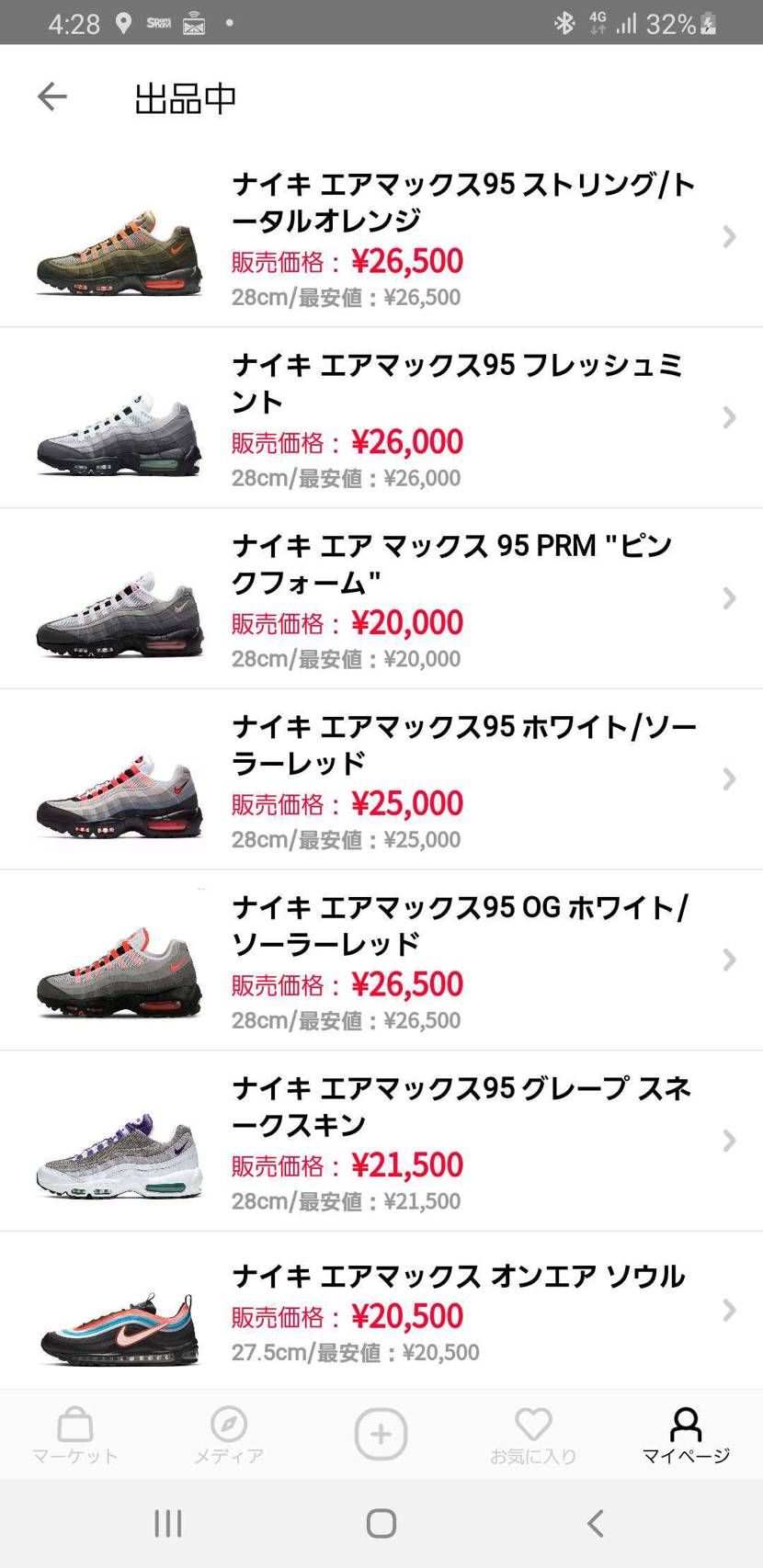Viewport: 763px width, 1568px height.
Task: Tap the back arrow next to 出品中
Action: [x=51, y=97]
